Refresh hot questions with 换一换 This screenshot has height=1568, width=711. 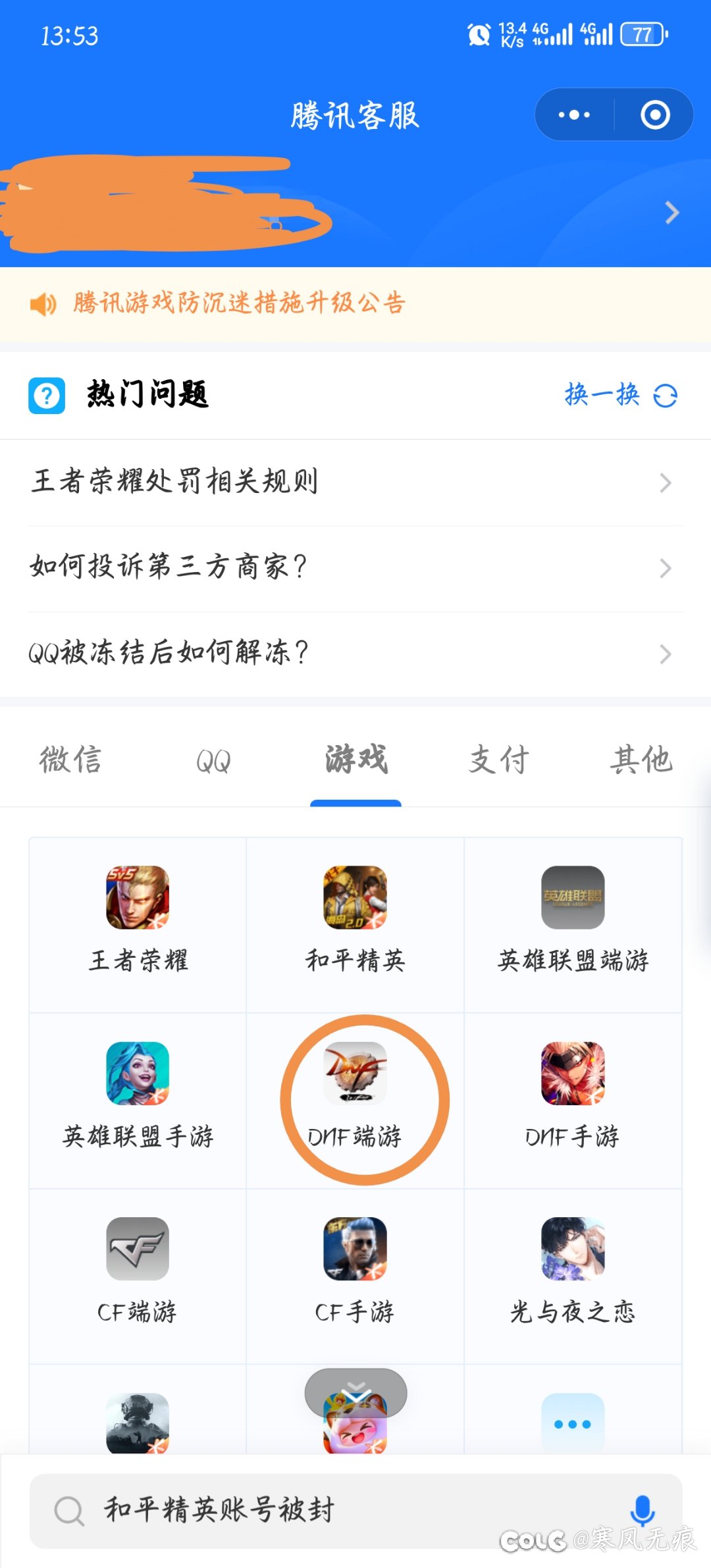click(x=621, y=395)
